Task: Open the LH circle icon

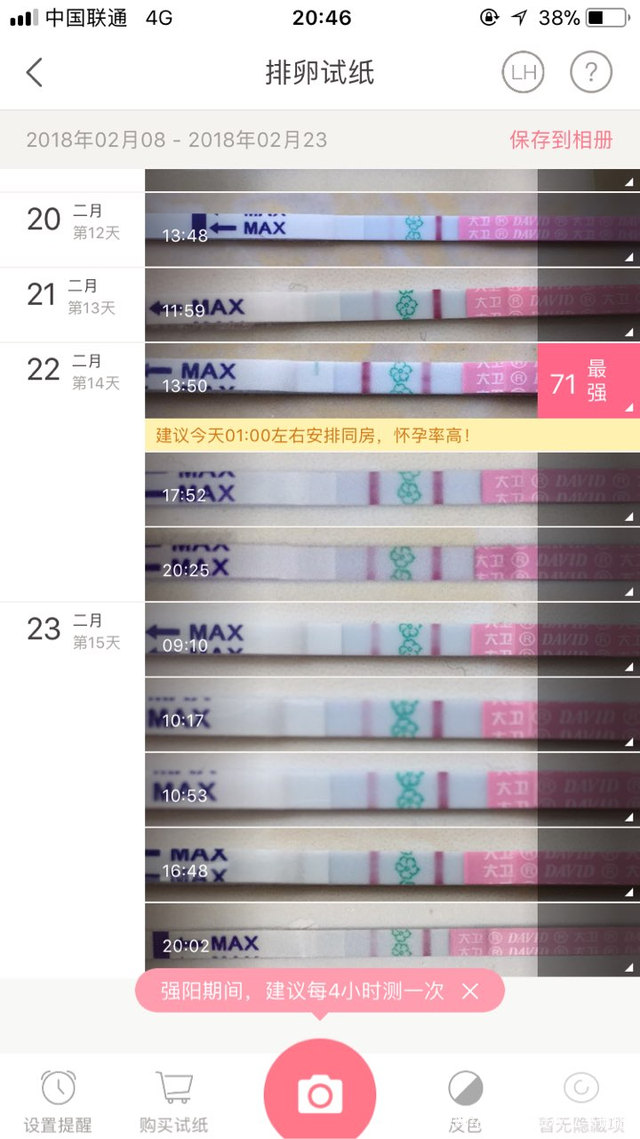Action: (522, 72)
